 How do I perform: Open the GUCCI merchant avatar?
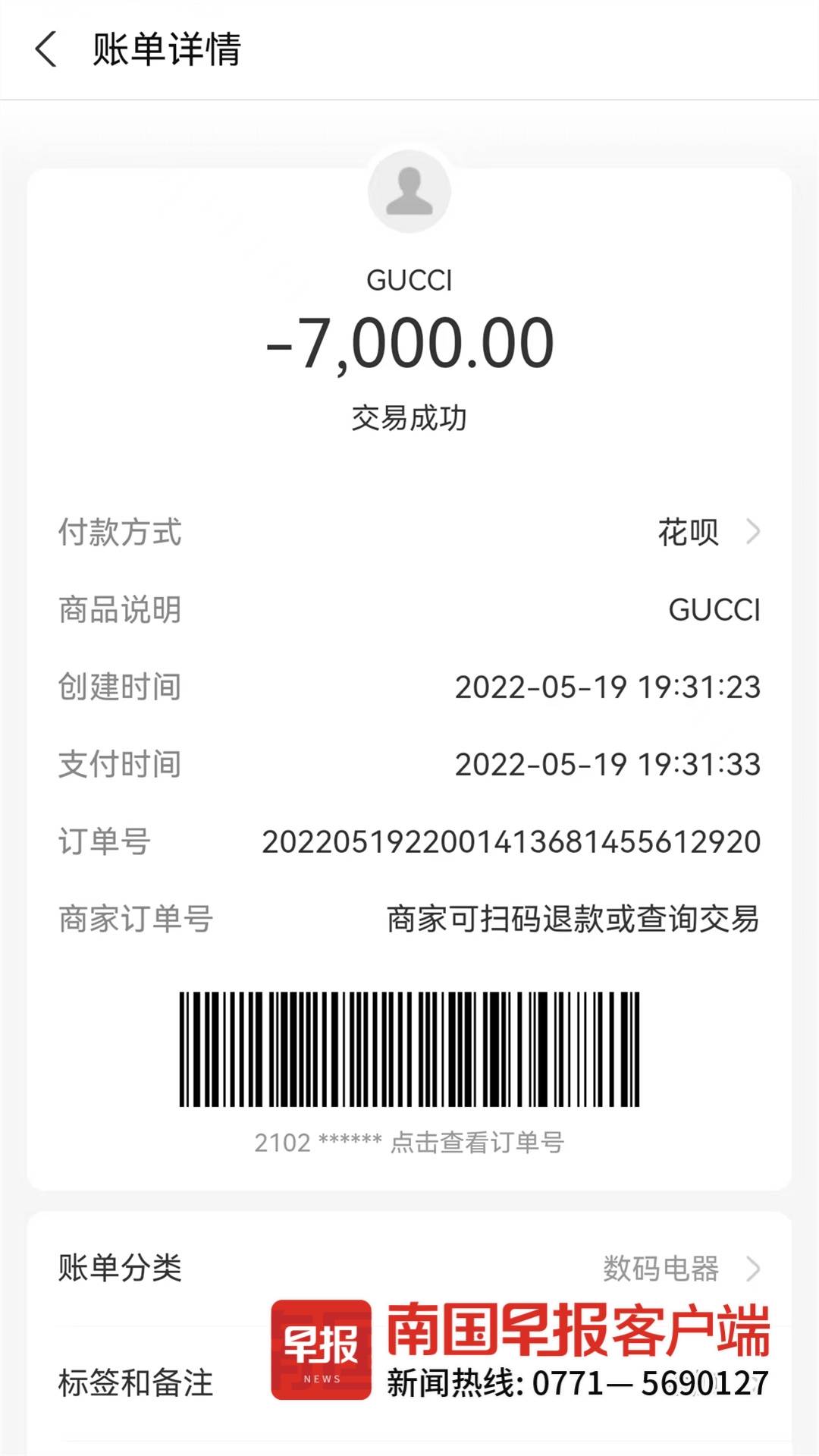(x=409, y=190)
